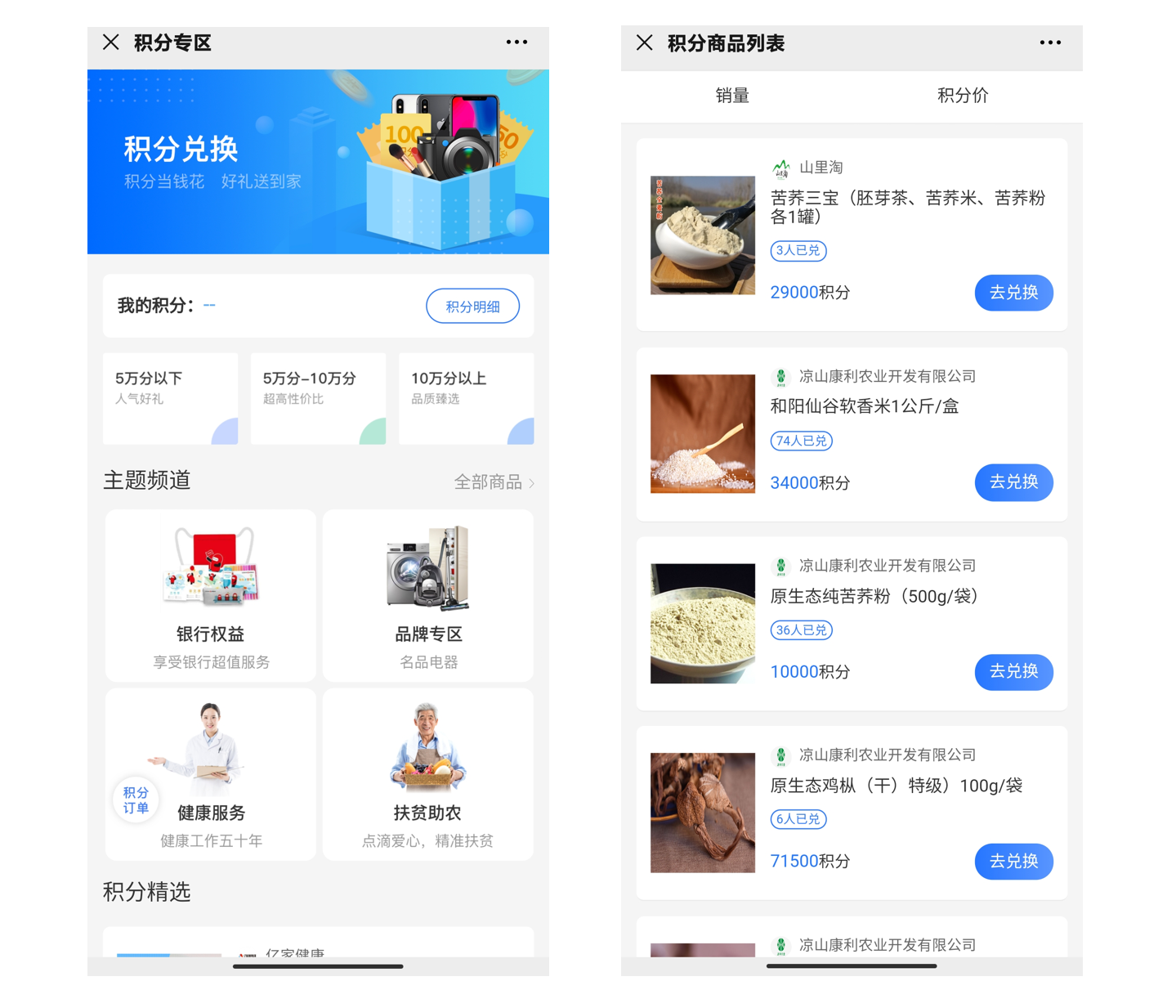Sort products by 销量
Screen dimensions: 1176x1008
732,96
